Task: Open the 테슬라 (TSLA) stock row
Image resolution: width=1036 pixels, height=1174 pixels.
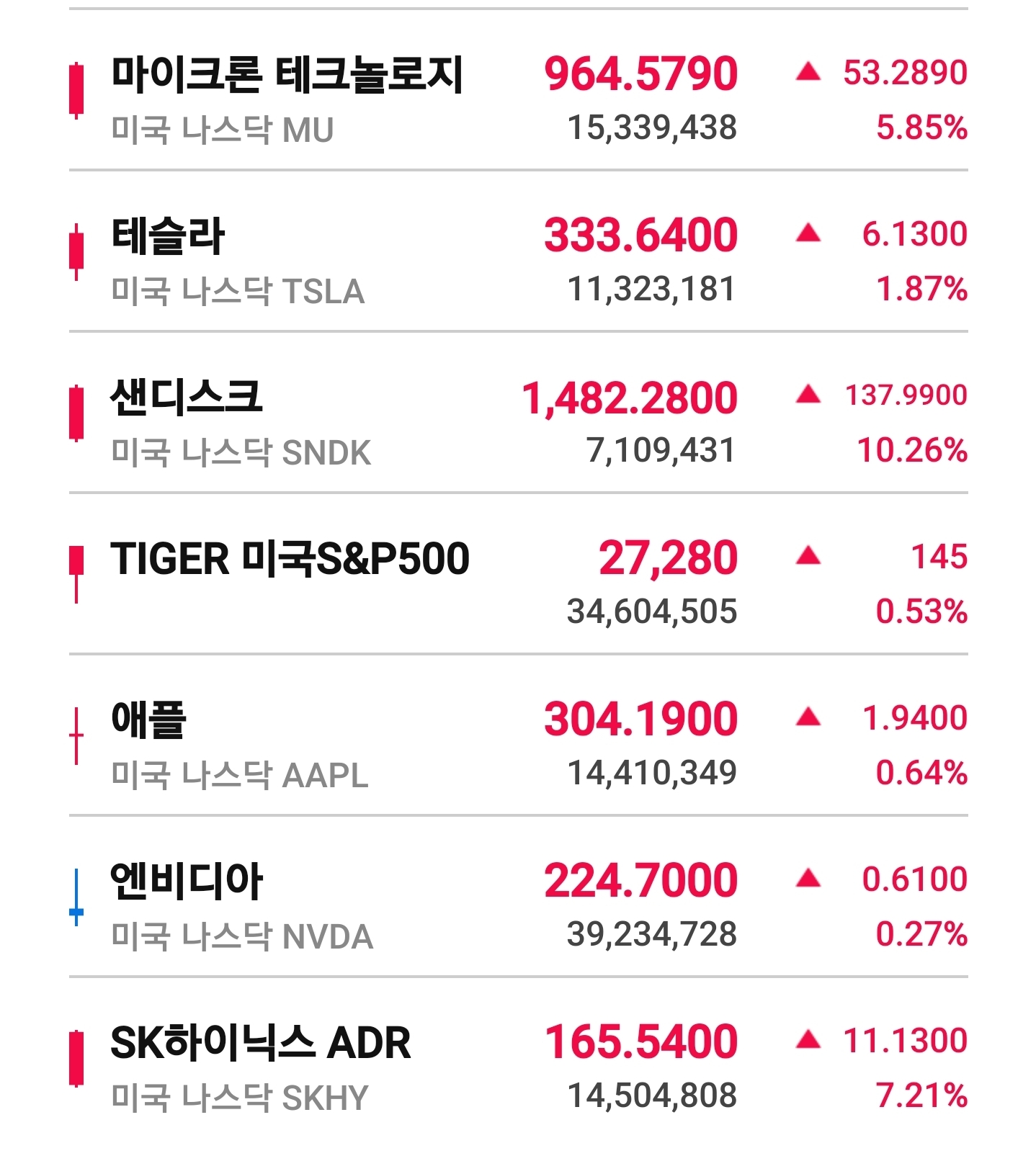Action: pyautogui.click(x=518, y=251)
